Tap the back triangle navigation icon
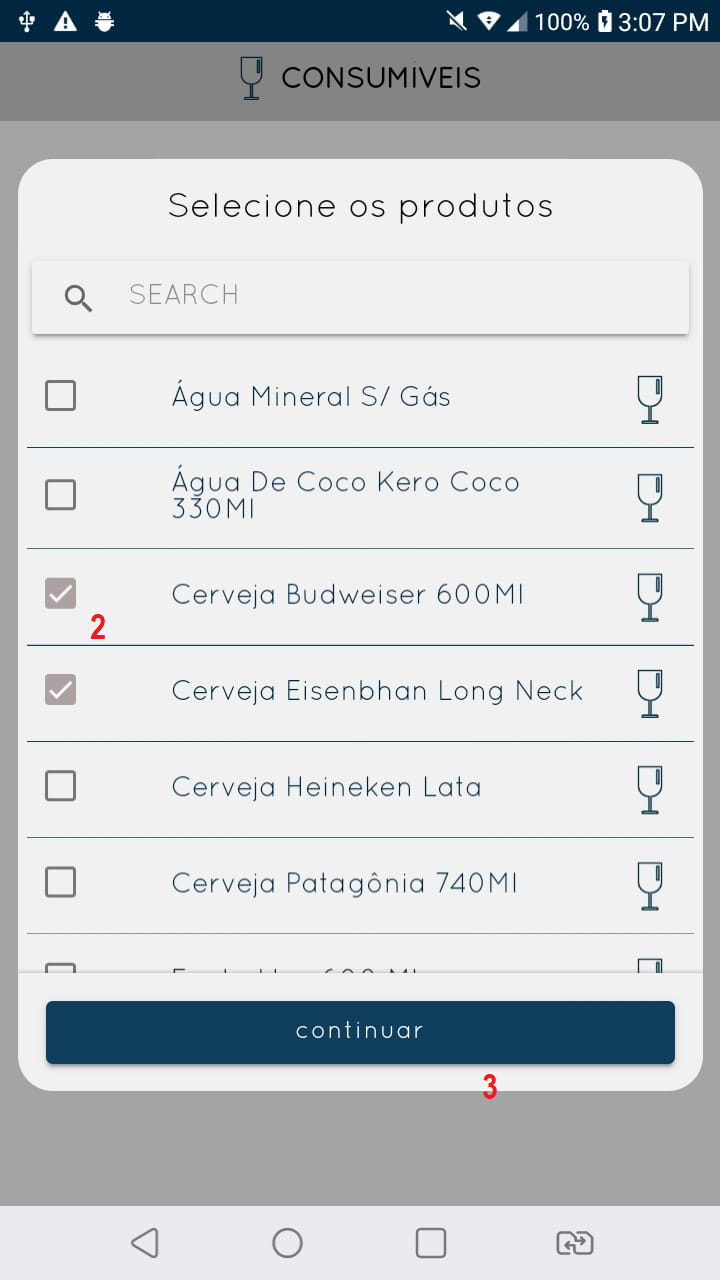Image resolution: width=720 pixels, height=1280 pixels. [144, 1242]
